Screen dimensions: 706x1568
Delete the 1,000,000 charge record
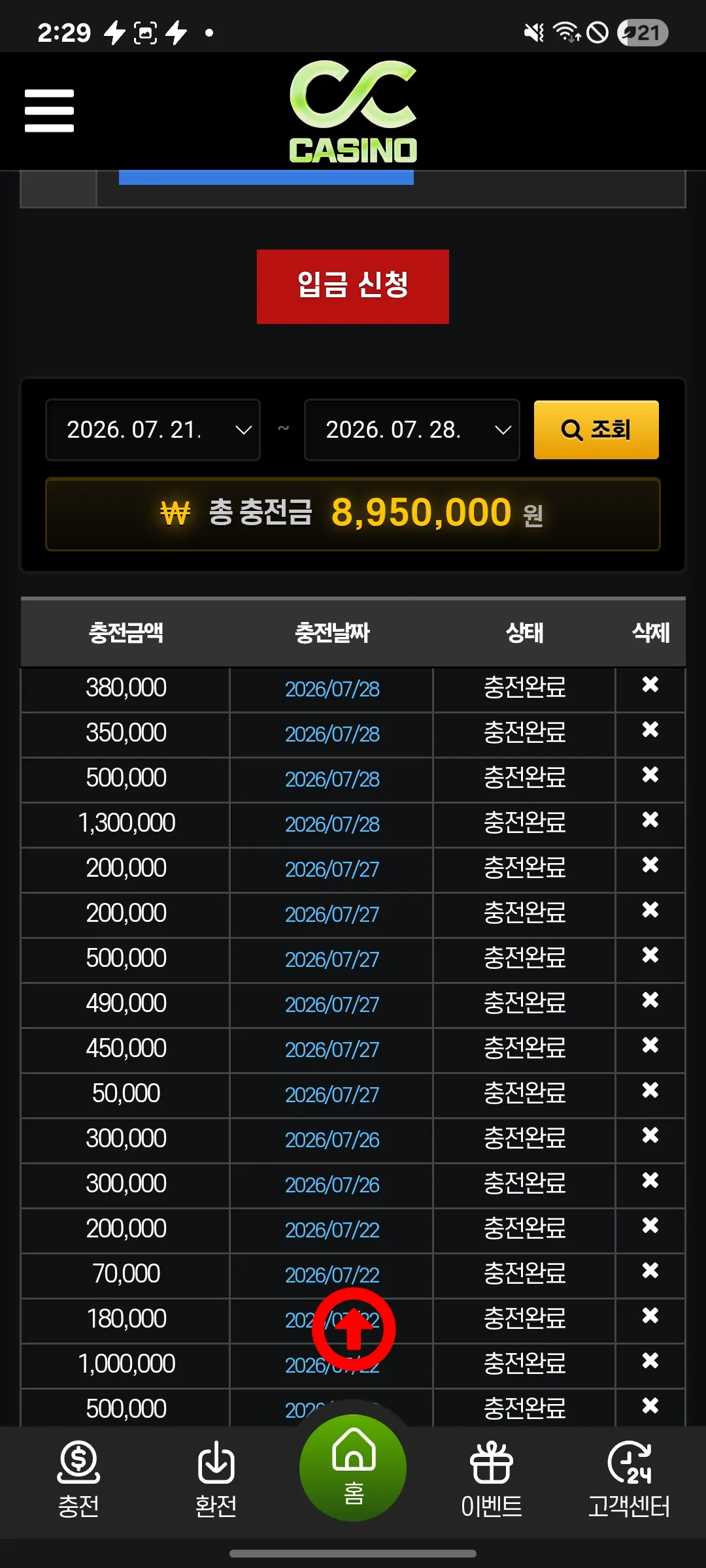click(x=650, y=1361)
